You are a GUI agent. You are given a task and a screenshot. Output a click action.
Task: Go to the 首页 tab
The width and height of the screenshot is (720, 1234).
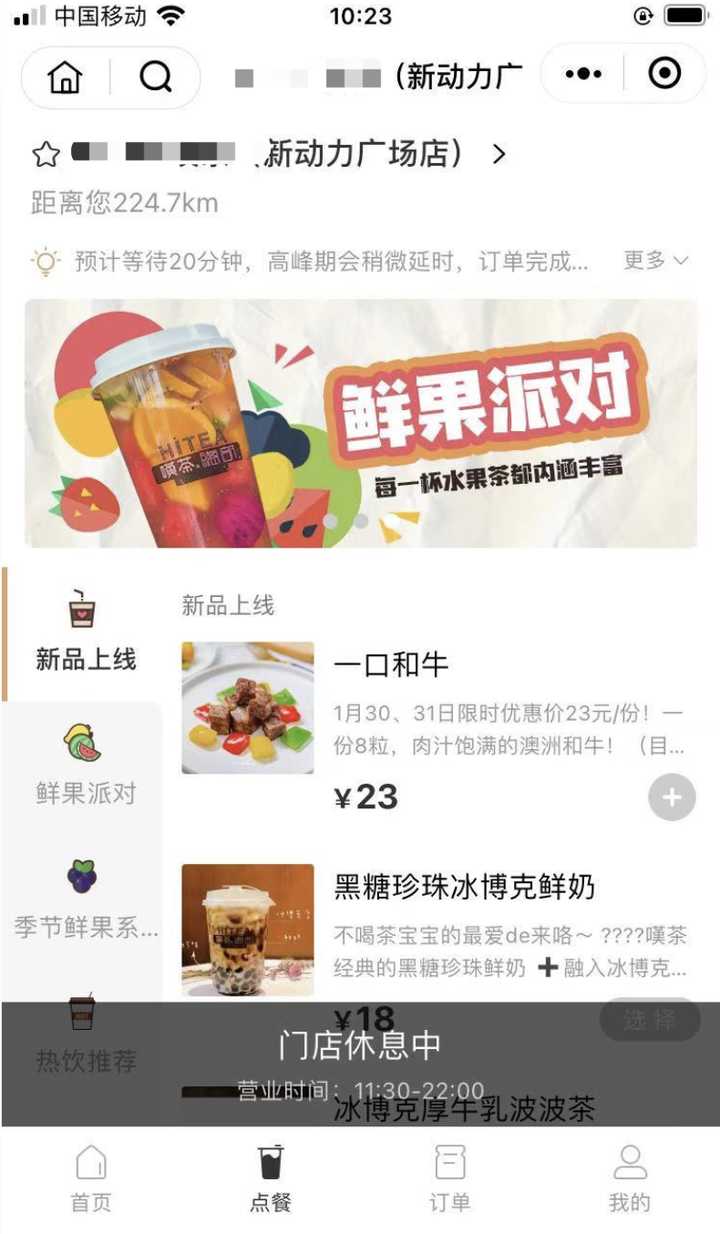[91, 1178]
